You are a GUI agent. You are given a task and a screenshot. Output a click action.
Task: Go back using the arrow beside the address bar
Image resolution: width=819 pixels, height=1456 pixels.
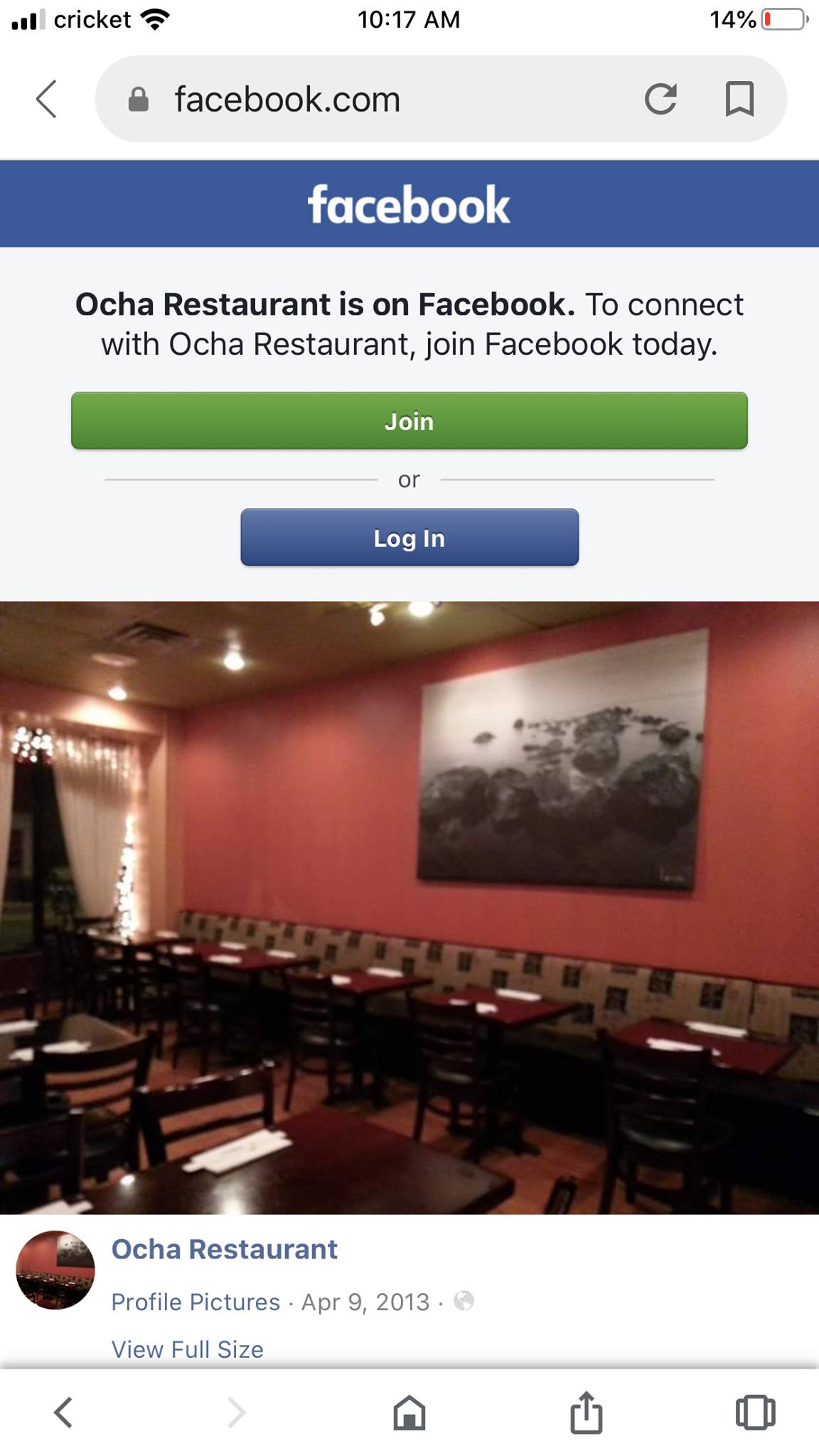click(47, 99)
